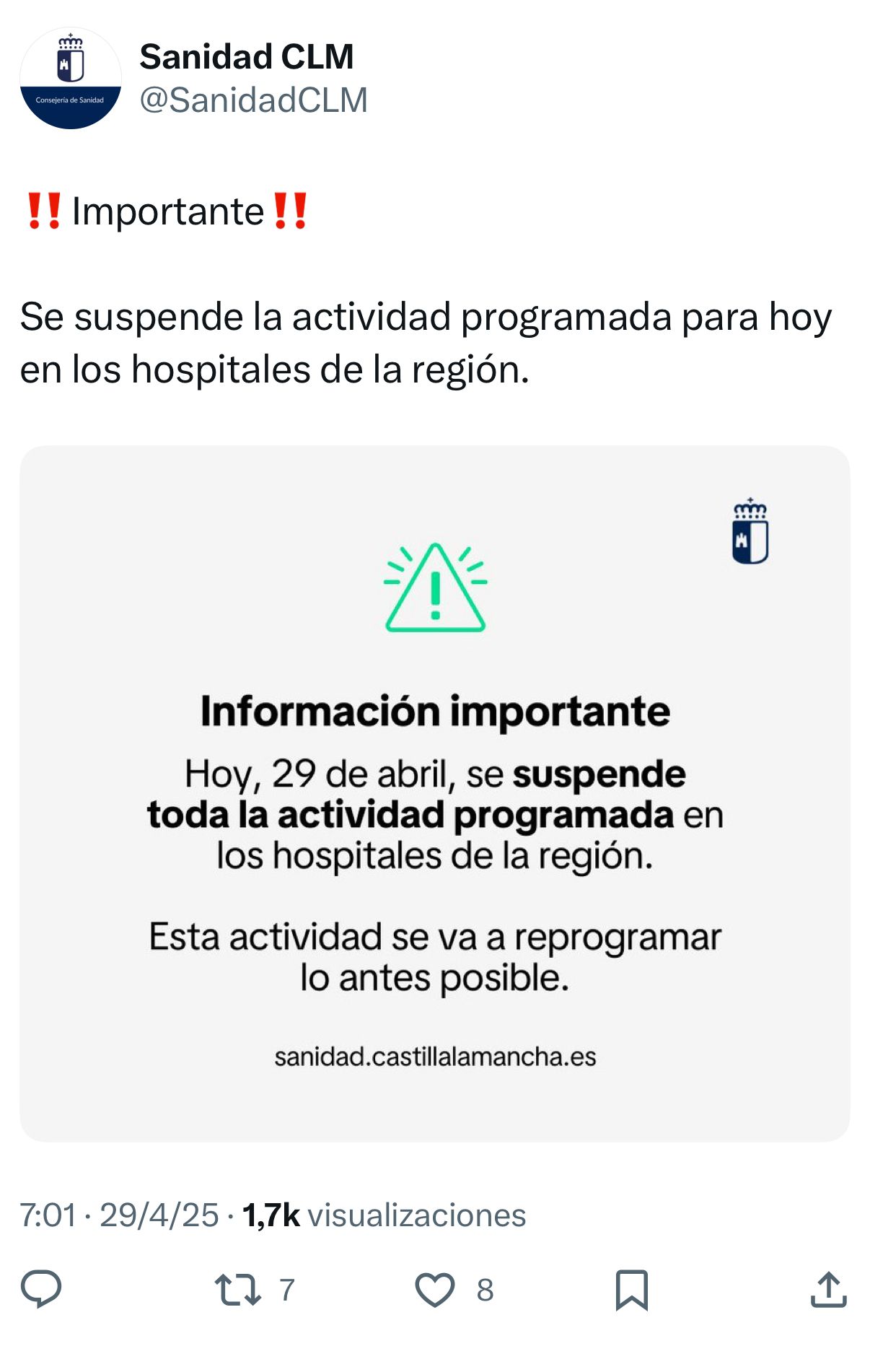Bookmark this post

tap(631, 1290)
